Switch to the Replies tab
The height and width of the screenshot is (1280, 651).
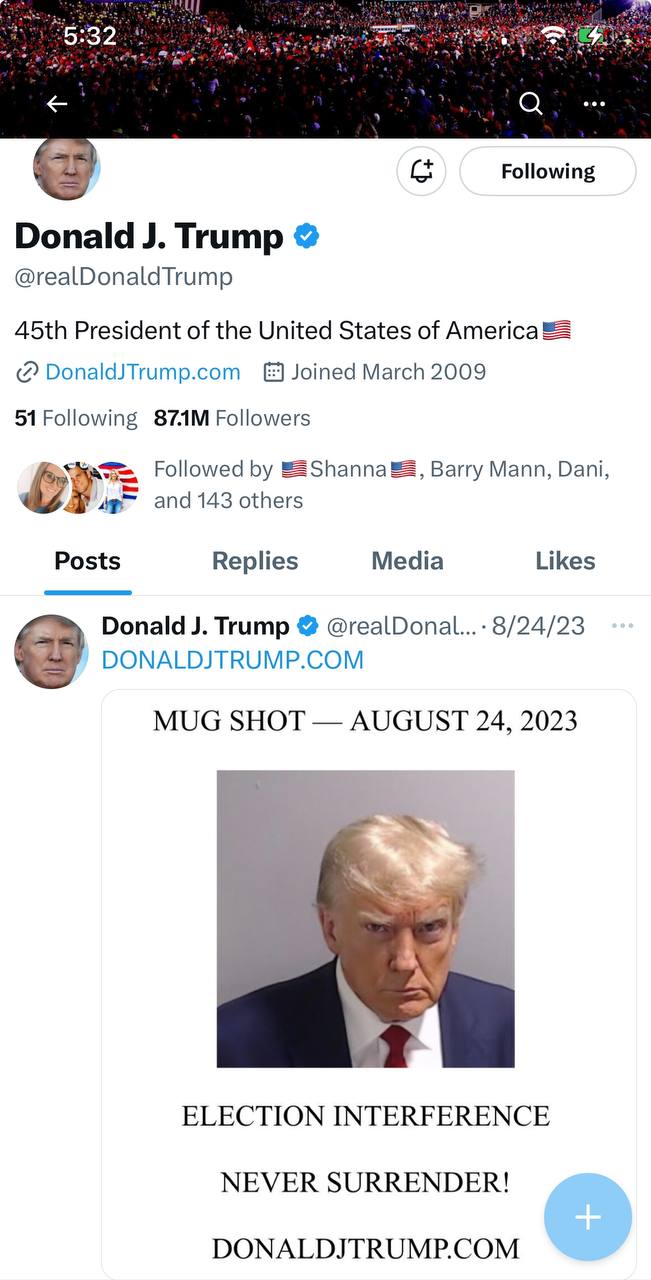click(255, 561)
